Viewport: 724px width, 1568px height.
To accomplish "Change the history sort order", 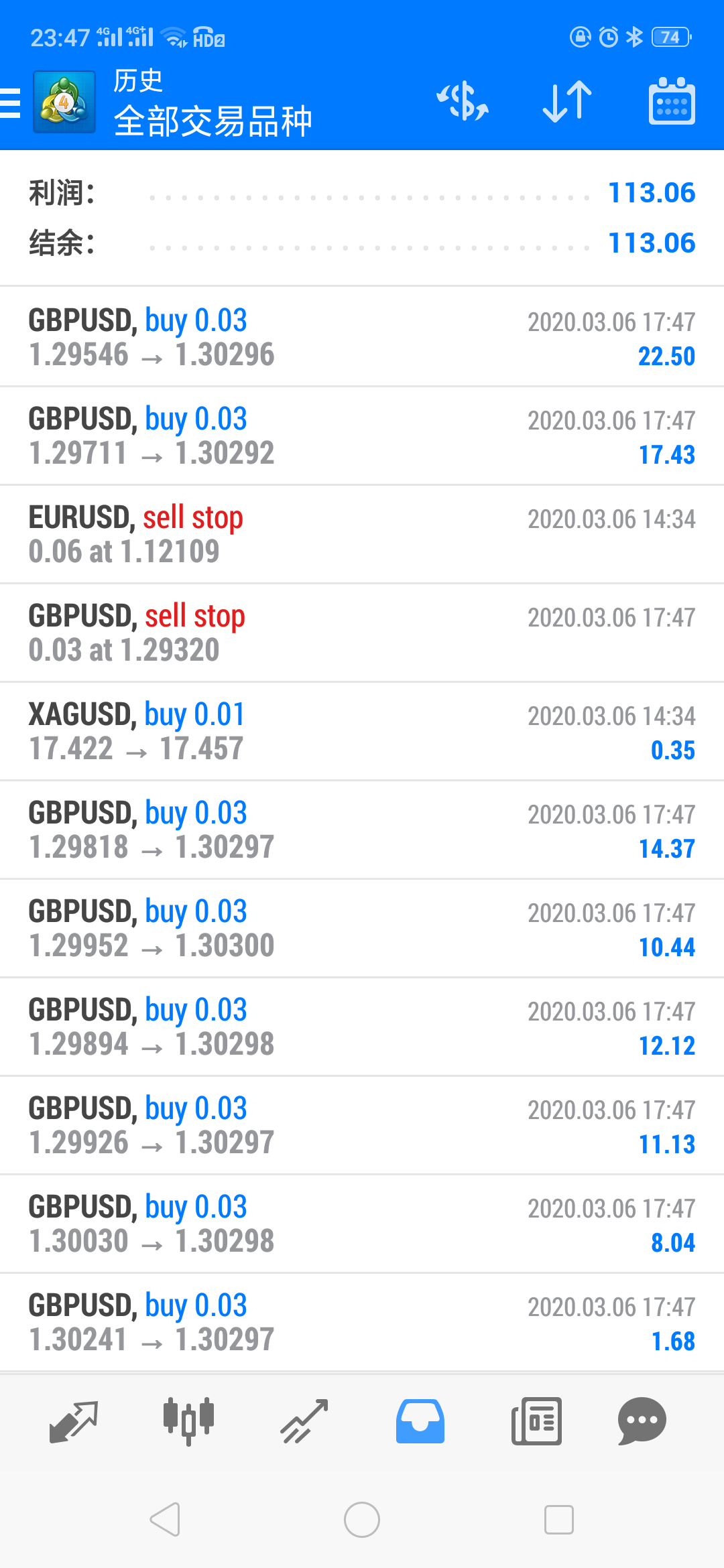I will [x=567, y=102].
